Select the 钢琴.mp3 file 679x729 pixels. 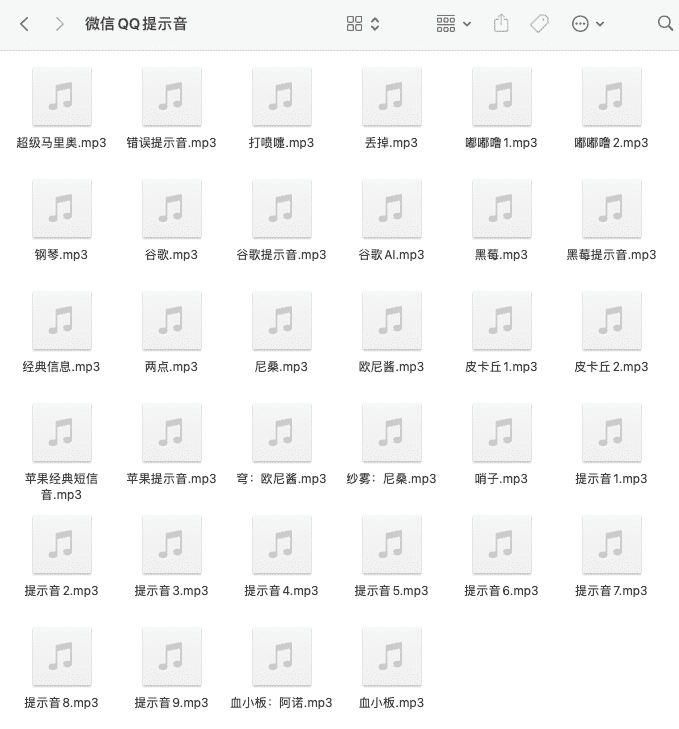click(x=62, y=209)
